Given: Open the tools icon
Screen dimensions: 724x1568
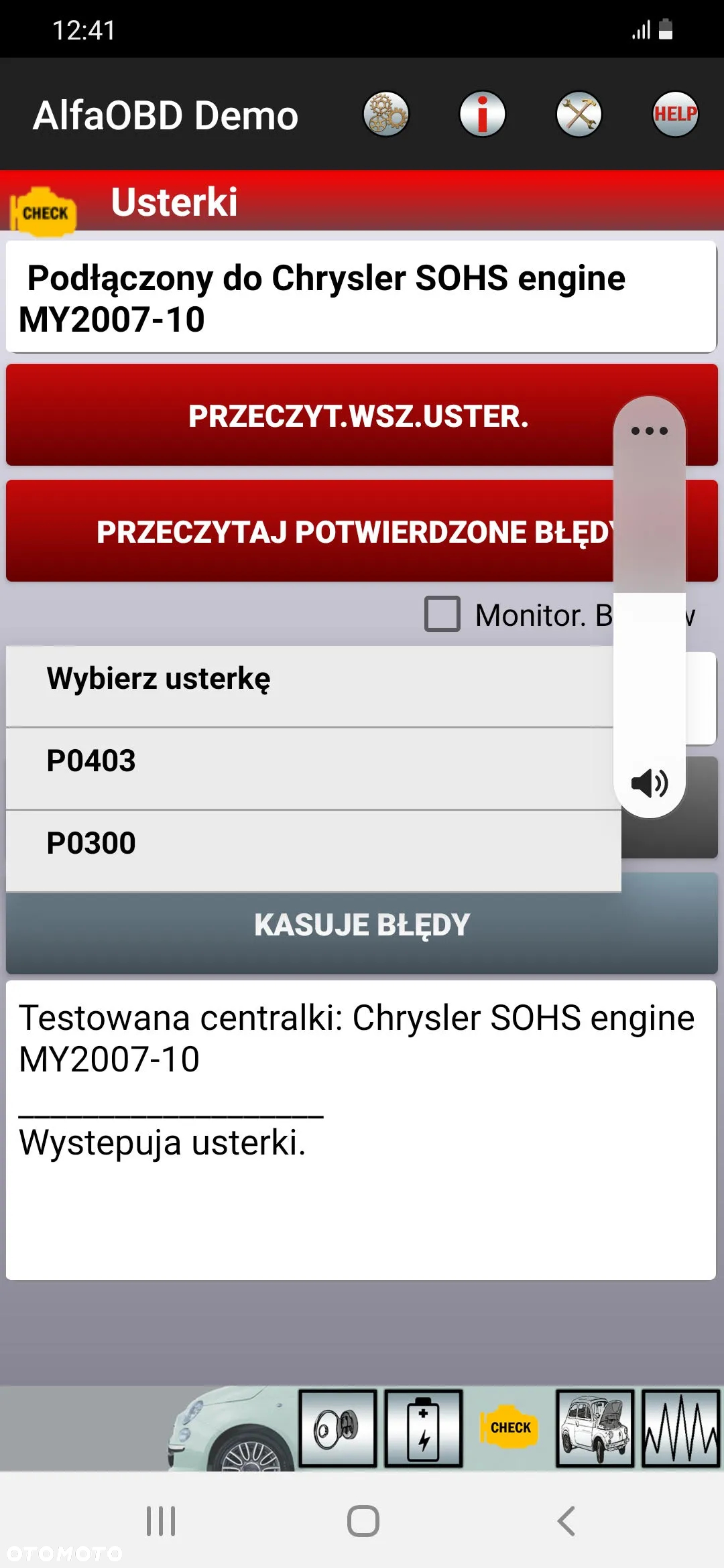Looking at the screenshot, I should click(x=579, y=114).
